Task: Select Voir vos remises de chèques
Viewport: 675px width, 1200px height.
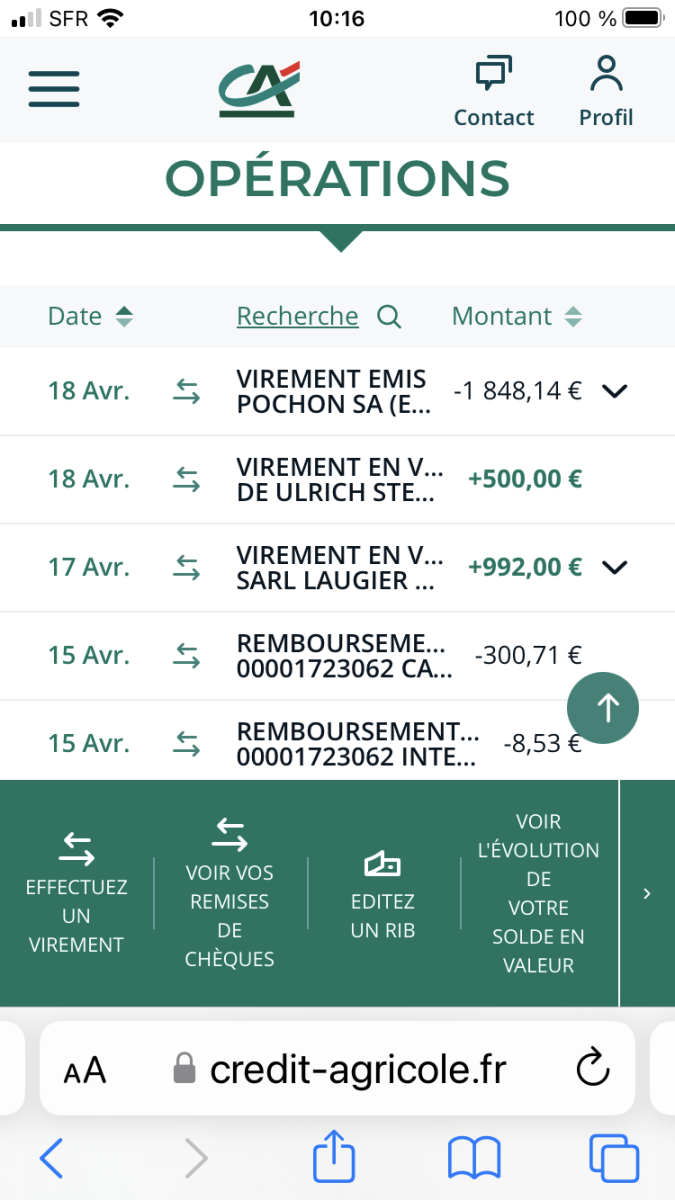Action: tap(230, 892)
